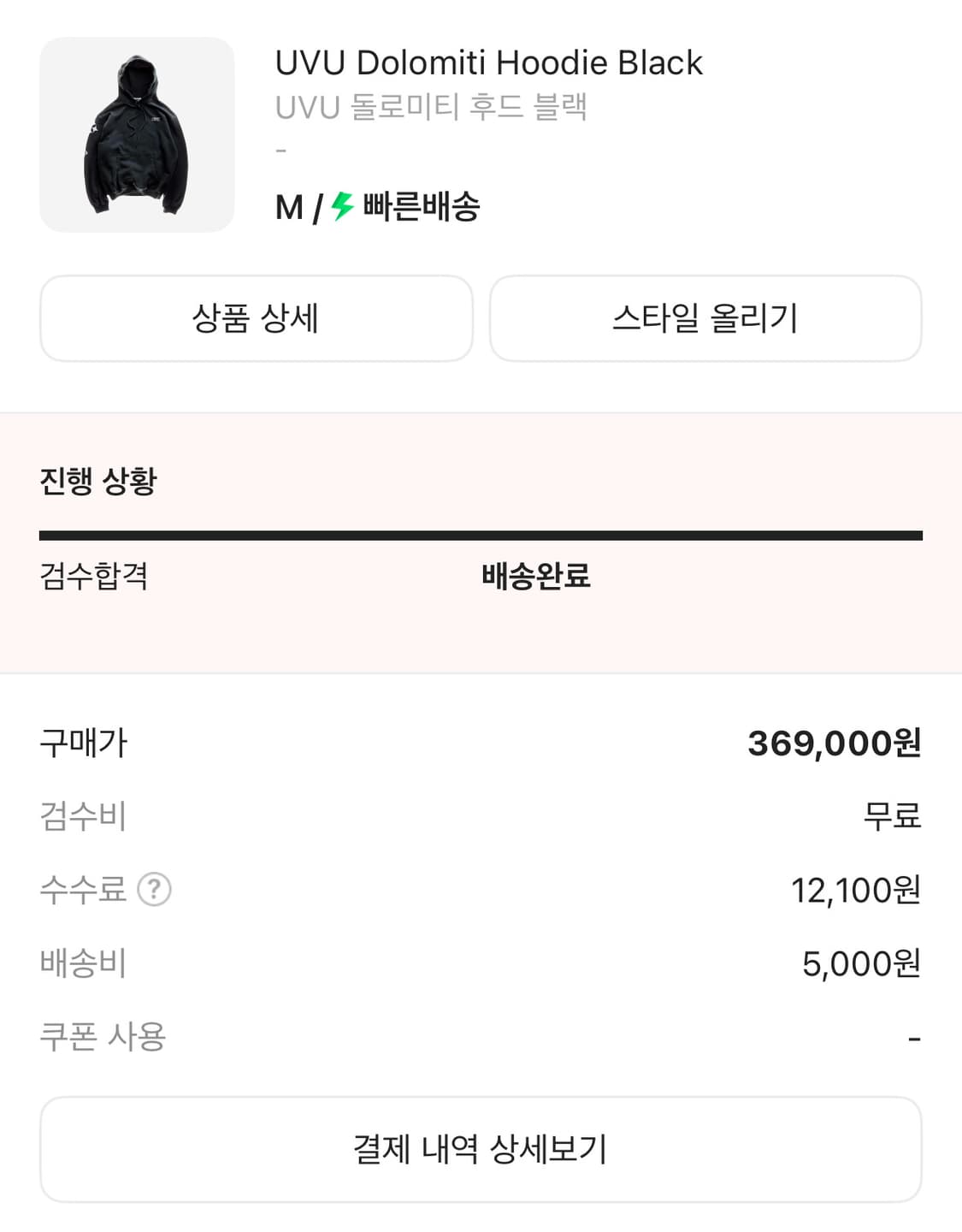Open the fee help question mark icon
The height and width of the screenshot is (1232, 962).
coord(156,890)
